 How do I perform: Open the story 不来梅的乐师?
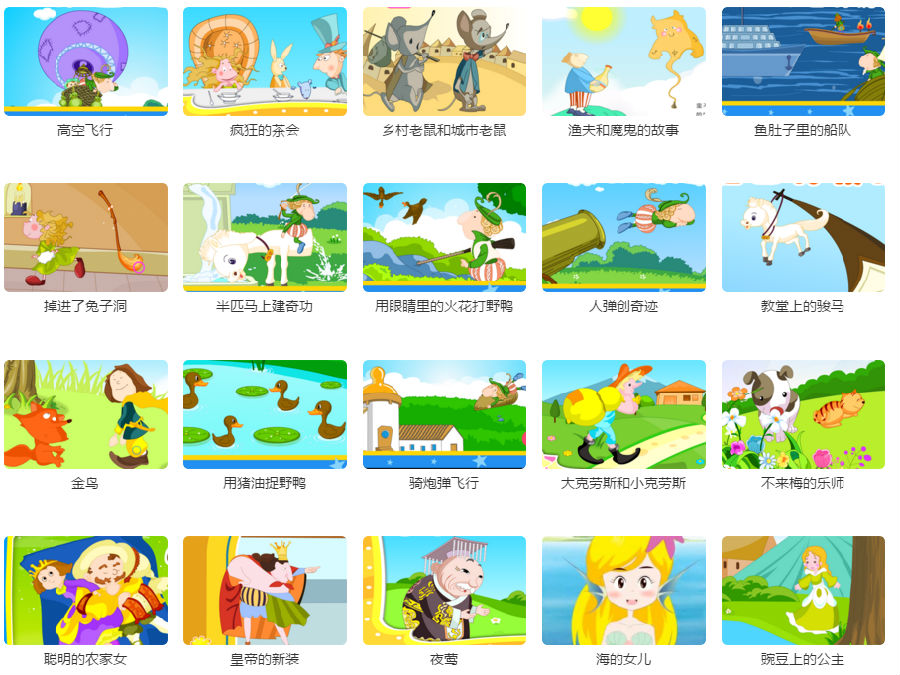coord(803,414)
